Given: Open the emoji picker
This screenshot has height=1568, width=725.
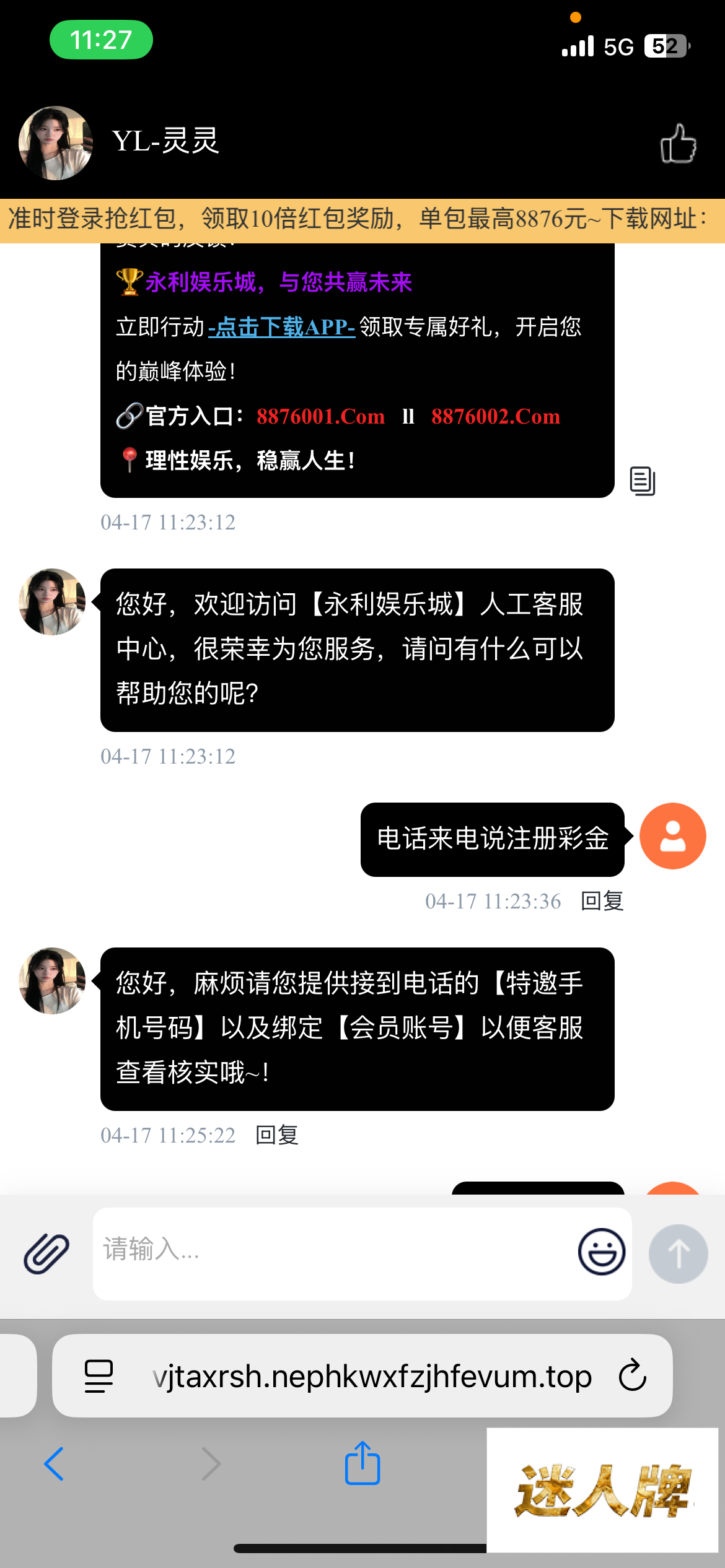Looking at the screenshot, I should click(x=601, y=1252).
